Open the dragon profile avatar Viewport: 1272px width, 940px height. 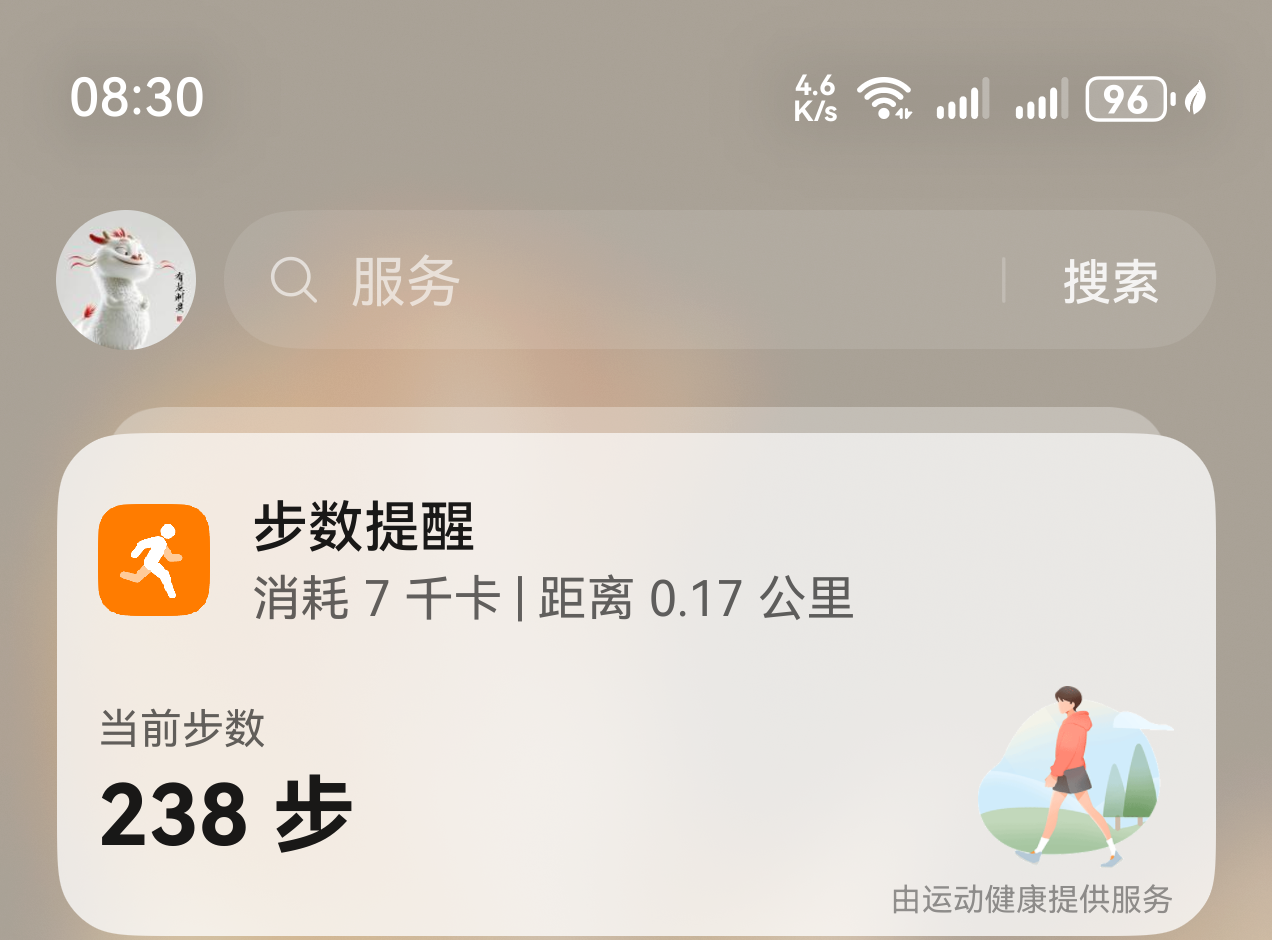tap(126, 280)
